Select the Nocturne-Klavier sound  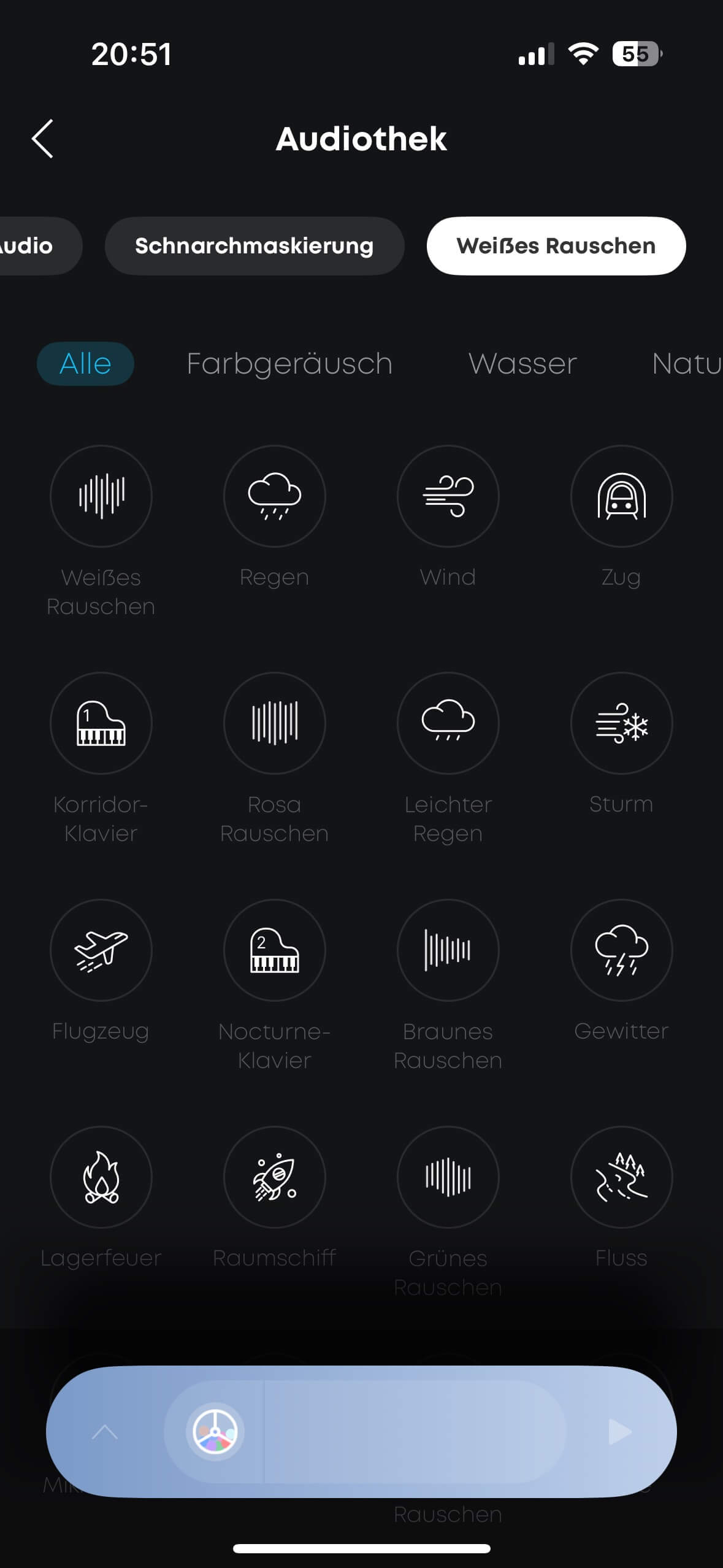point(274,950)
